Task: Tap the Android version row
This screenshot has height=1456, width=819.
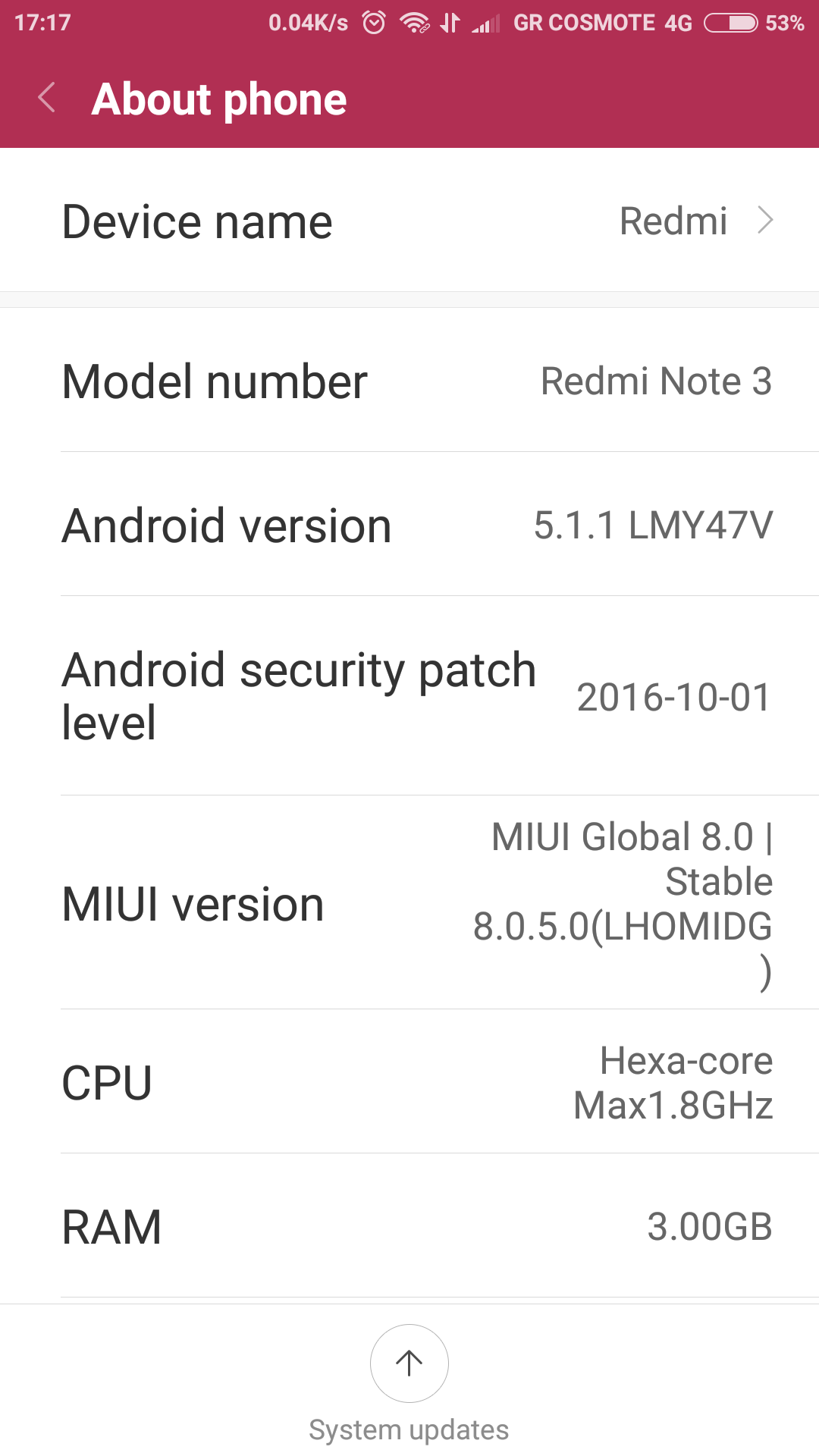Action: (409, 525)
